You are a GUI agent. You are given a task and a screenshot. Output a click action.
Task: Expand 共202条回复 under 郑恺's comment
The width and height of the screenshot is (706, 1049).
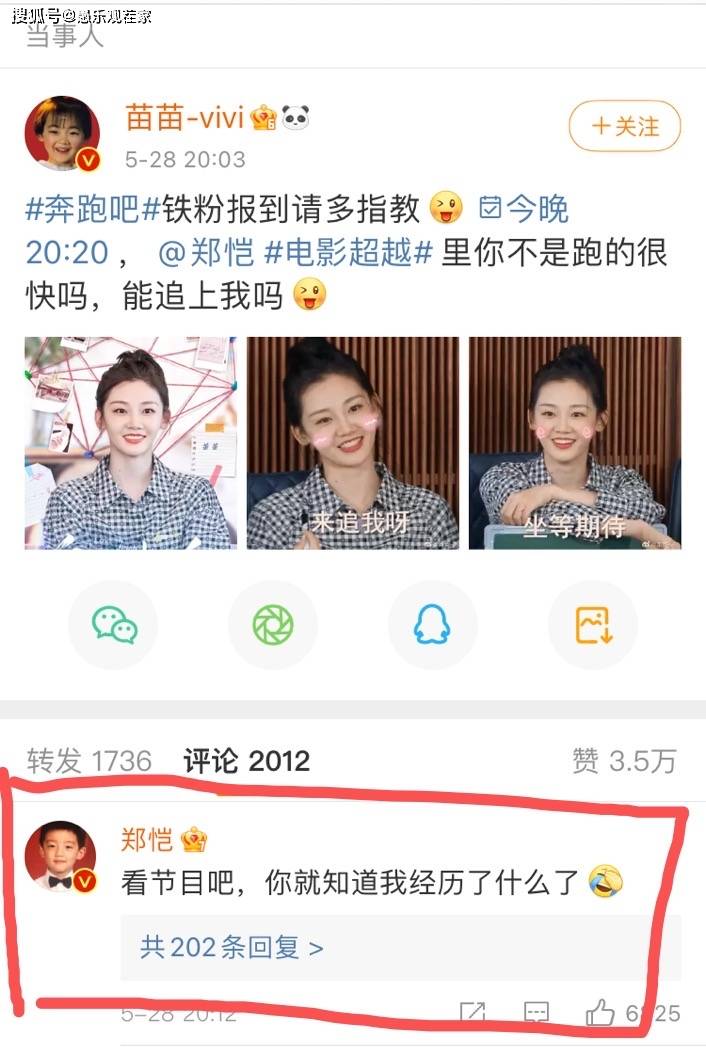(232, 947)
